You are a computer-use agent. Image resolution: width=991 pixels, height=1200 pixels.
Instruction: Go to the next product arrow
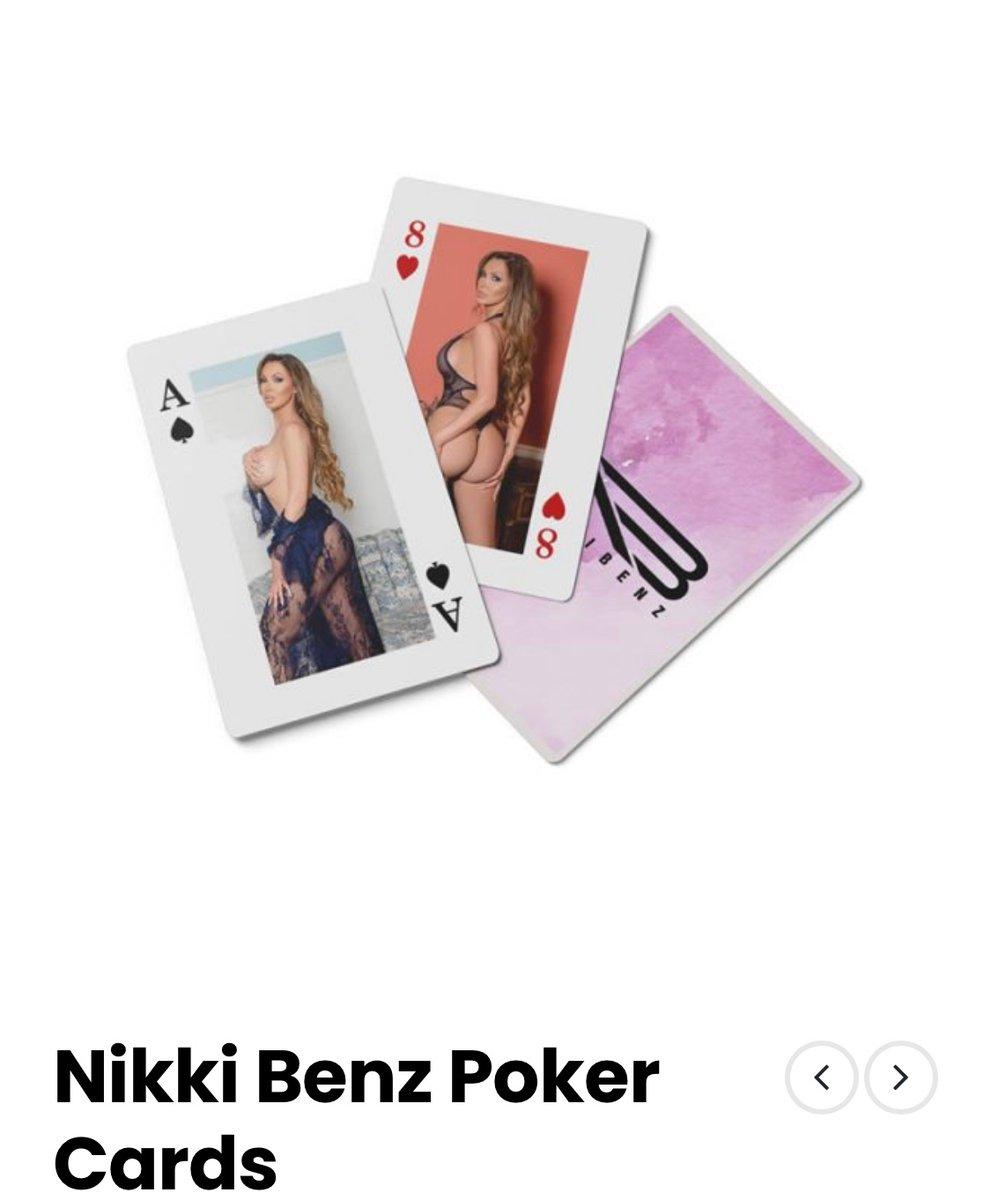[x=900, y=1078]
